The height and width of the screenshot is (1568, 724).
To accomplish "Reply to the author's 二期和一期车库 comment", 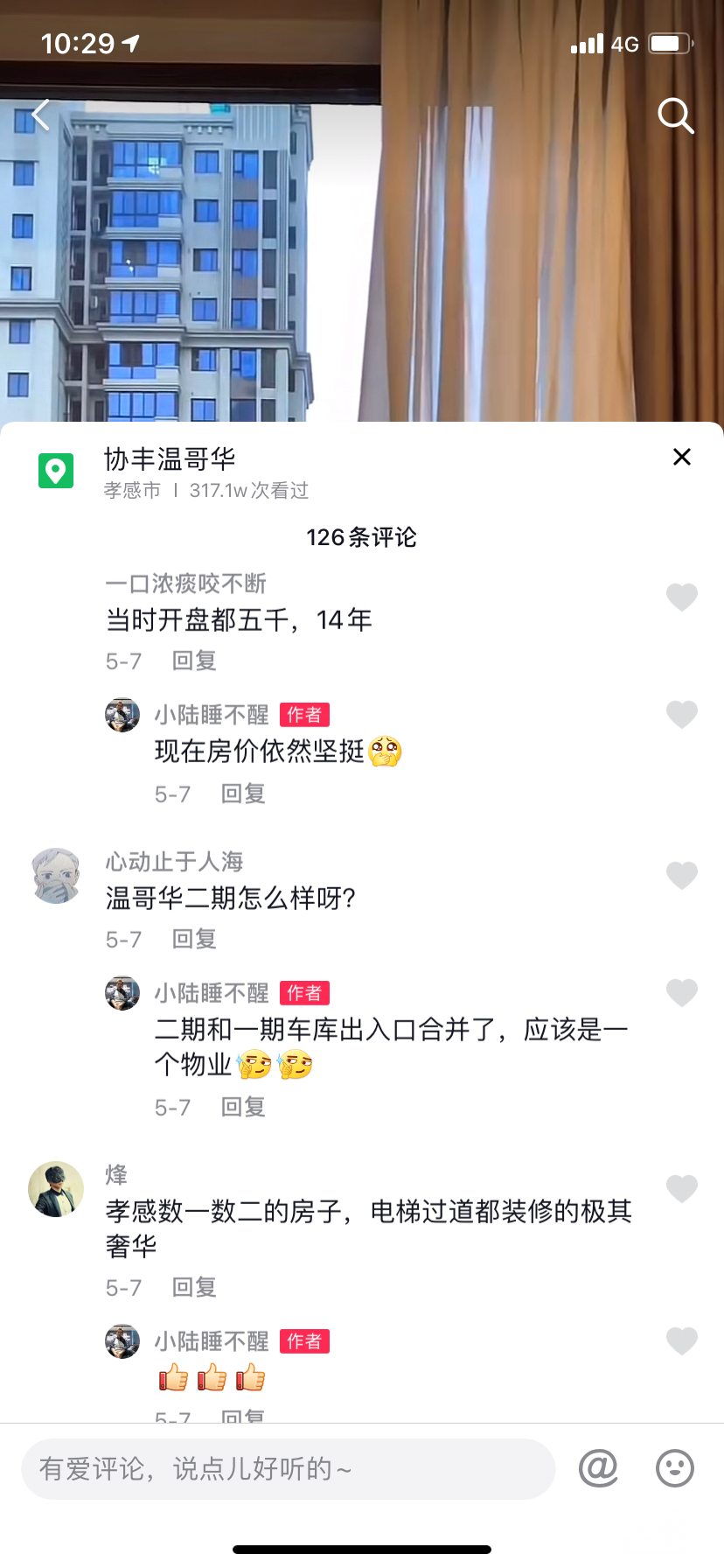I will point(243,1107).
